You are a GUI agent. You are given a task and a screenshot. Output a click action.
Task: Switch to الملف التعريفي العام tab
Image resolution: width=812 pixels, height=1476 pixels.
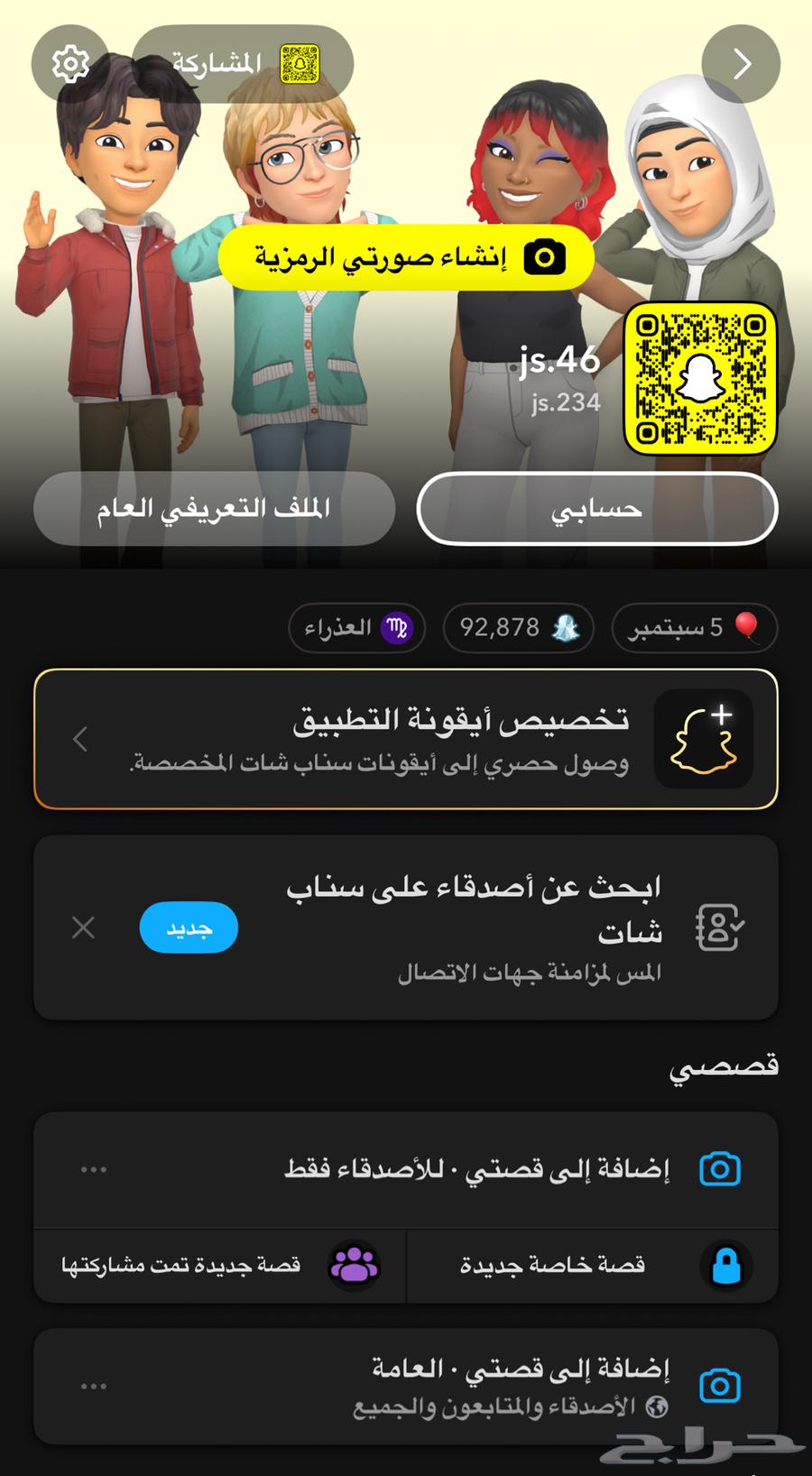click(x=215, y=509)
